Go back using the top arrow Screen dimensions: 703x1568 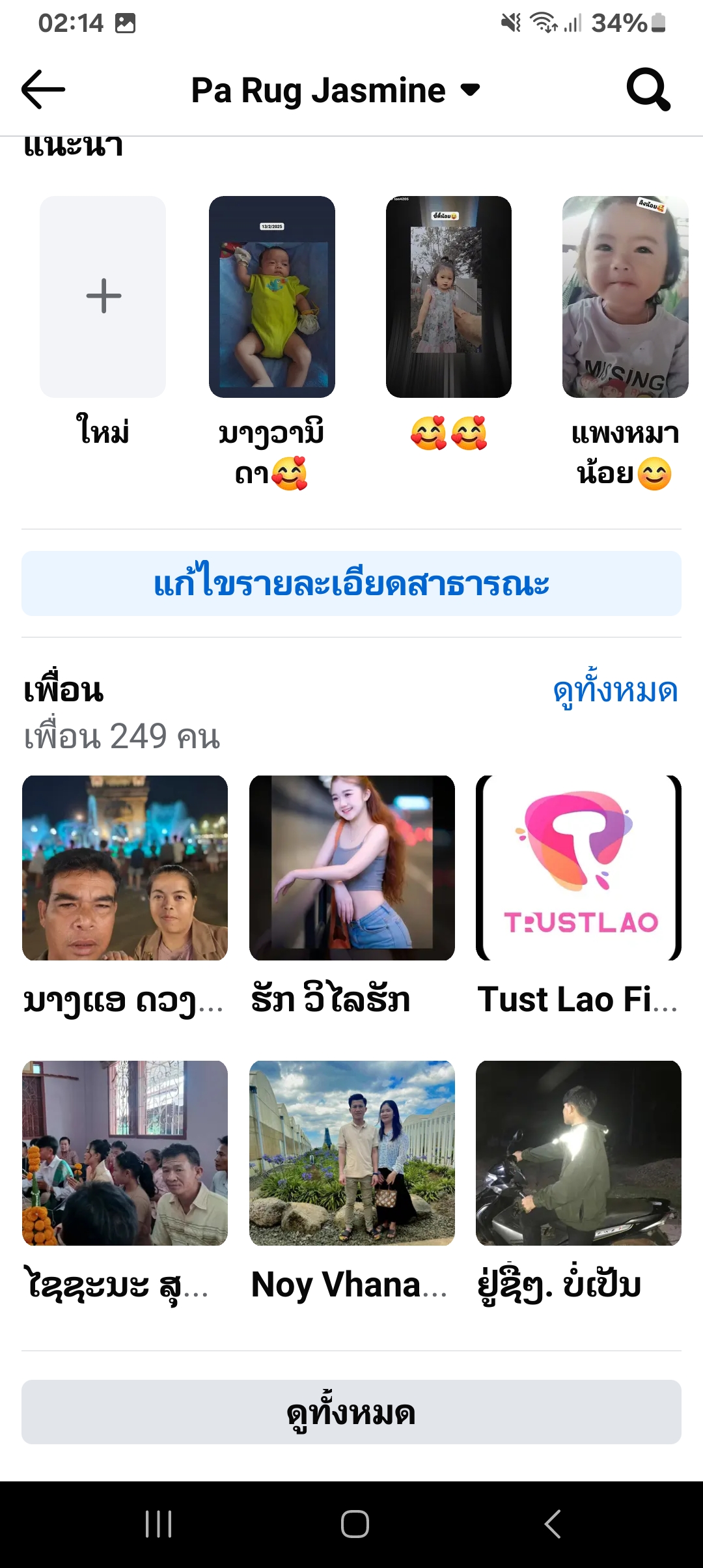tap(43, 89)
